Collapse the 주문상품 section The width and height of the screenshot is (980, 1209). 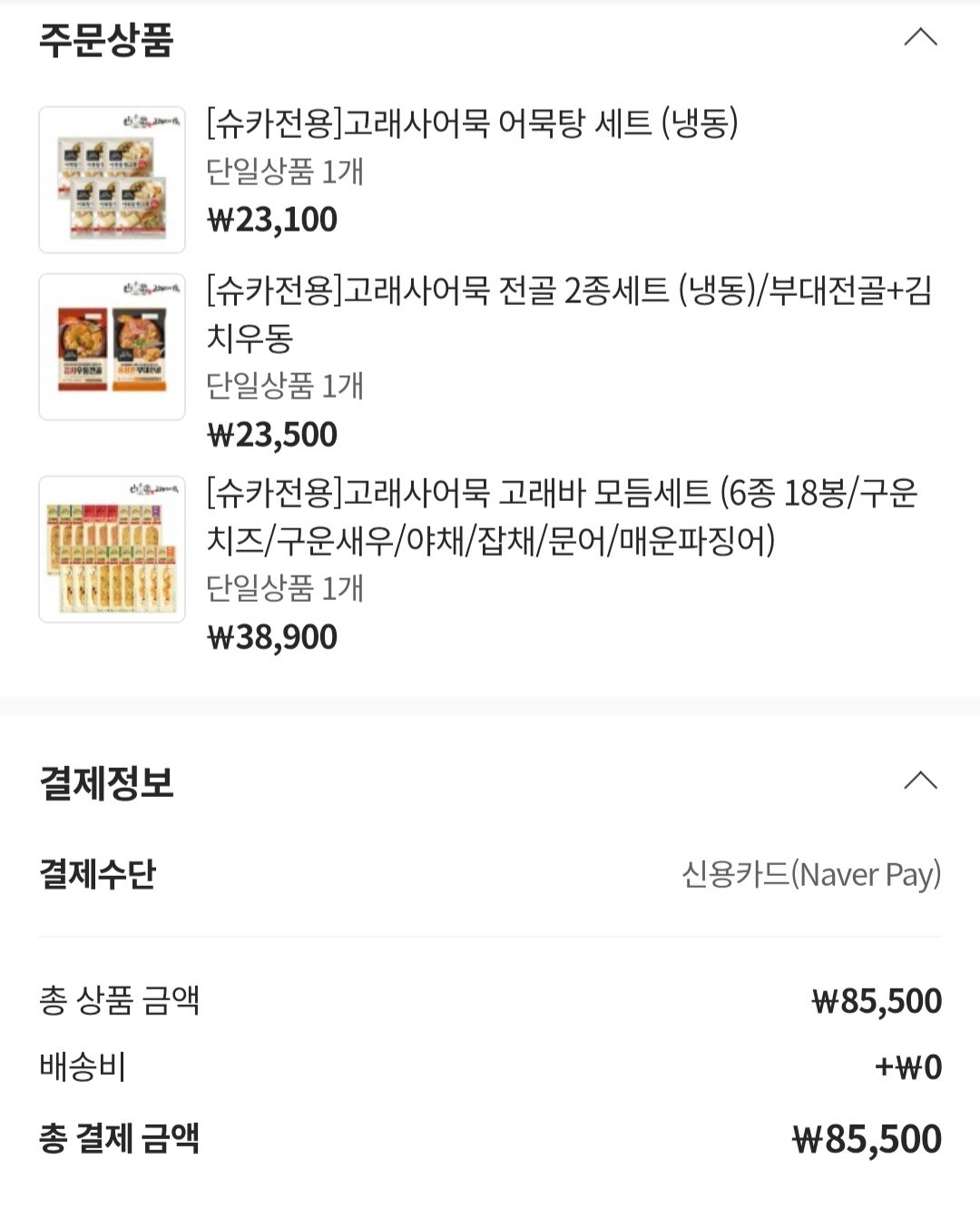click(920, 38)
